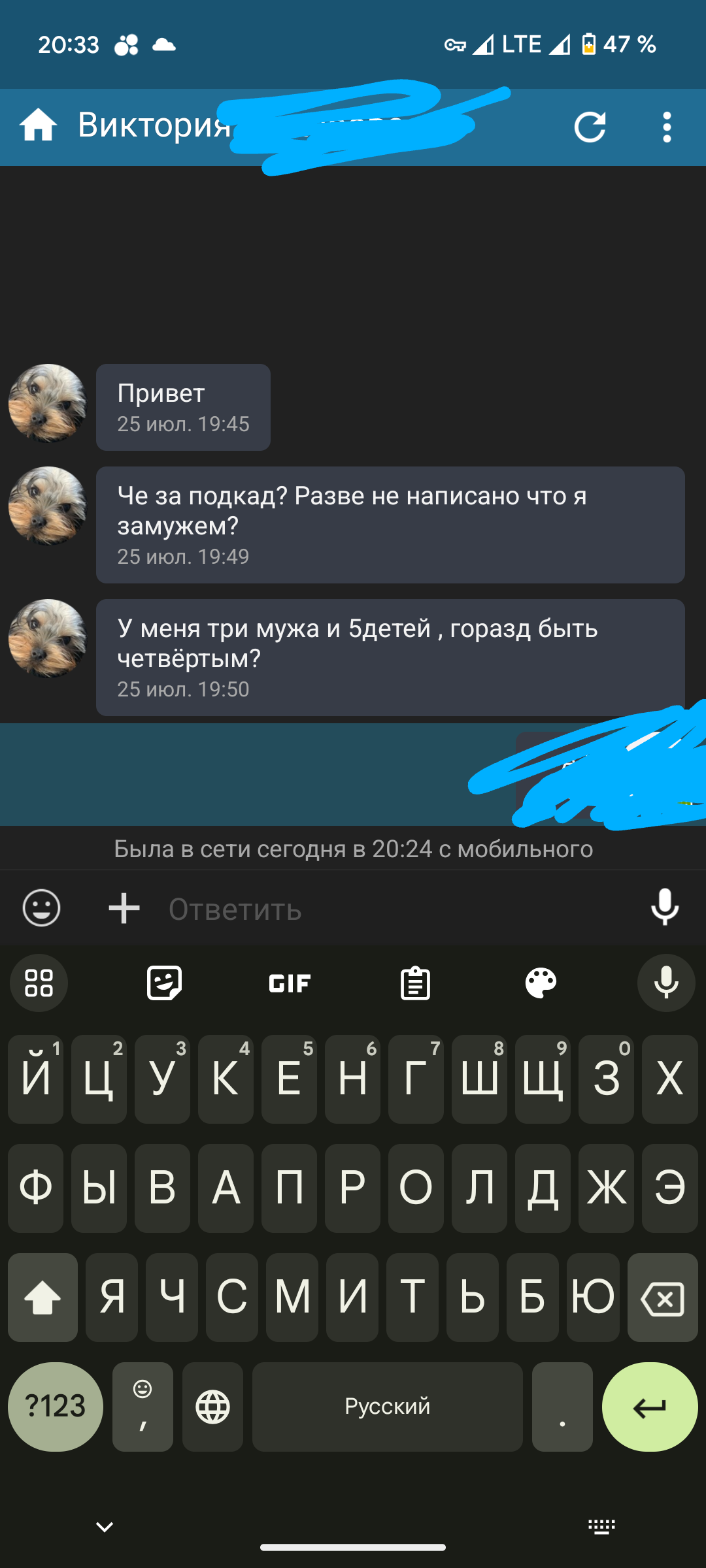Hit the green enter key

(x=649, y=1407)
